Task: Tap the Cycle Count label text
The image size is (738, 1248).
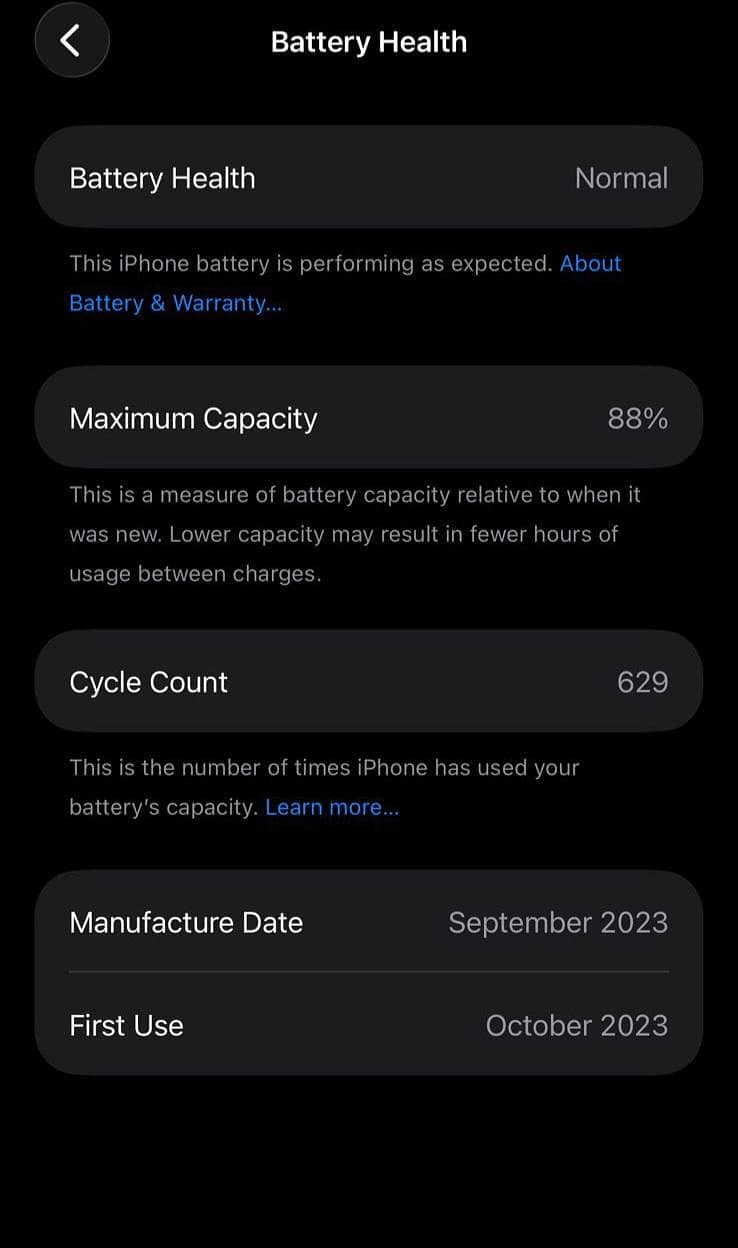Action: [x=148, y=681]
